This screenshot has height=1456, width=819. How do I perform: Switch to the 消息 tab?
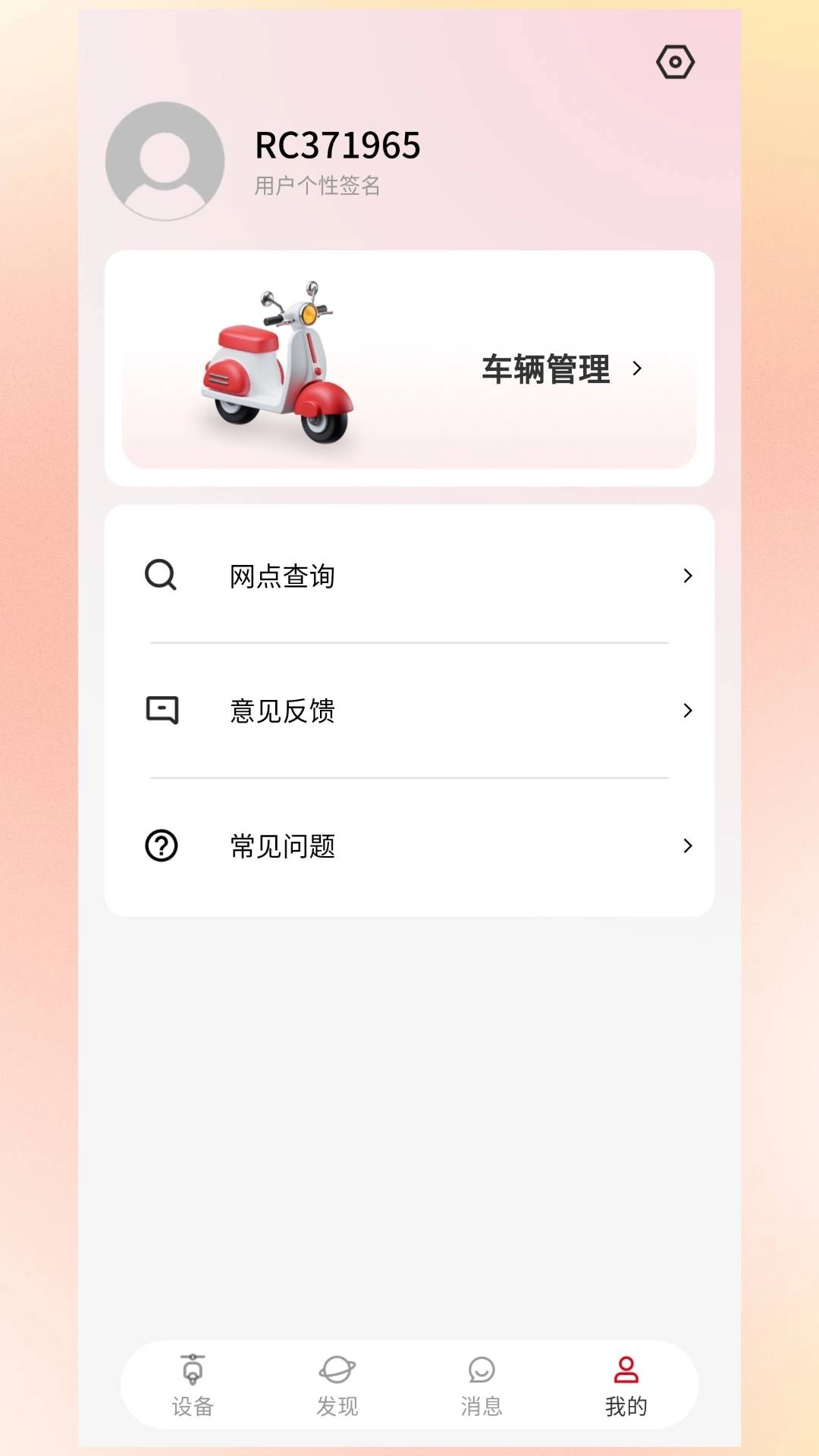pos(482,1385)
